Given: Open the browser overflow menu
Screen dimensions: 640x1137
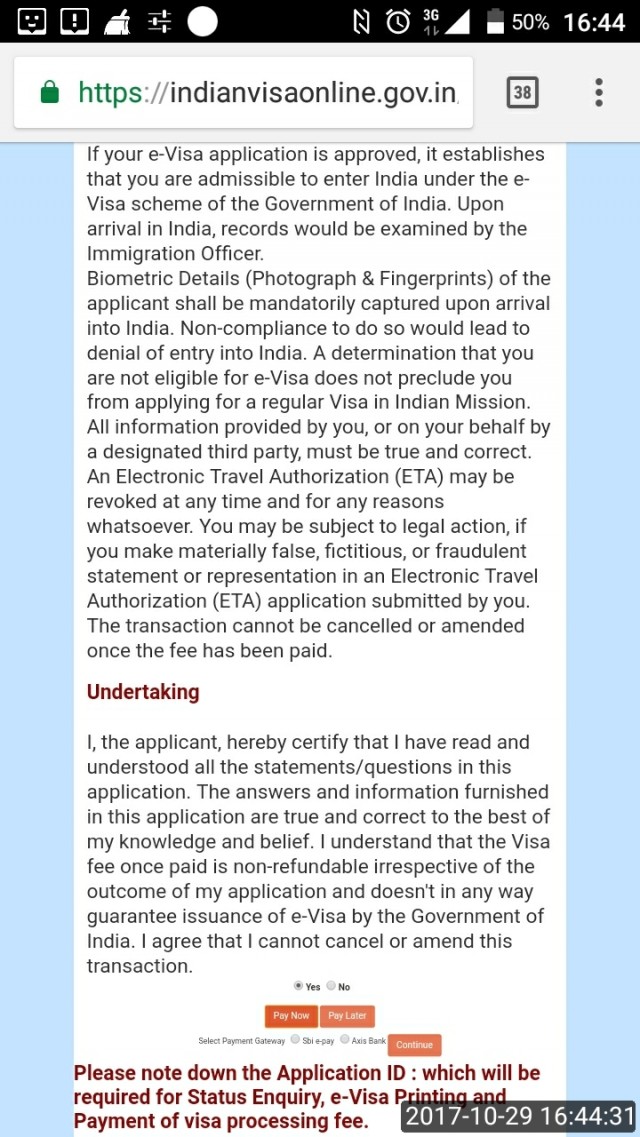Looking at the screenshot, I should (x=599, y=93).
